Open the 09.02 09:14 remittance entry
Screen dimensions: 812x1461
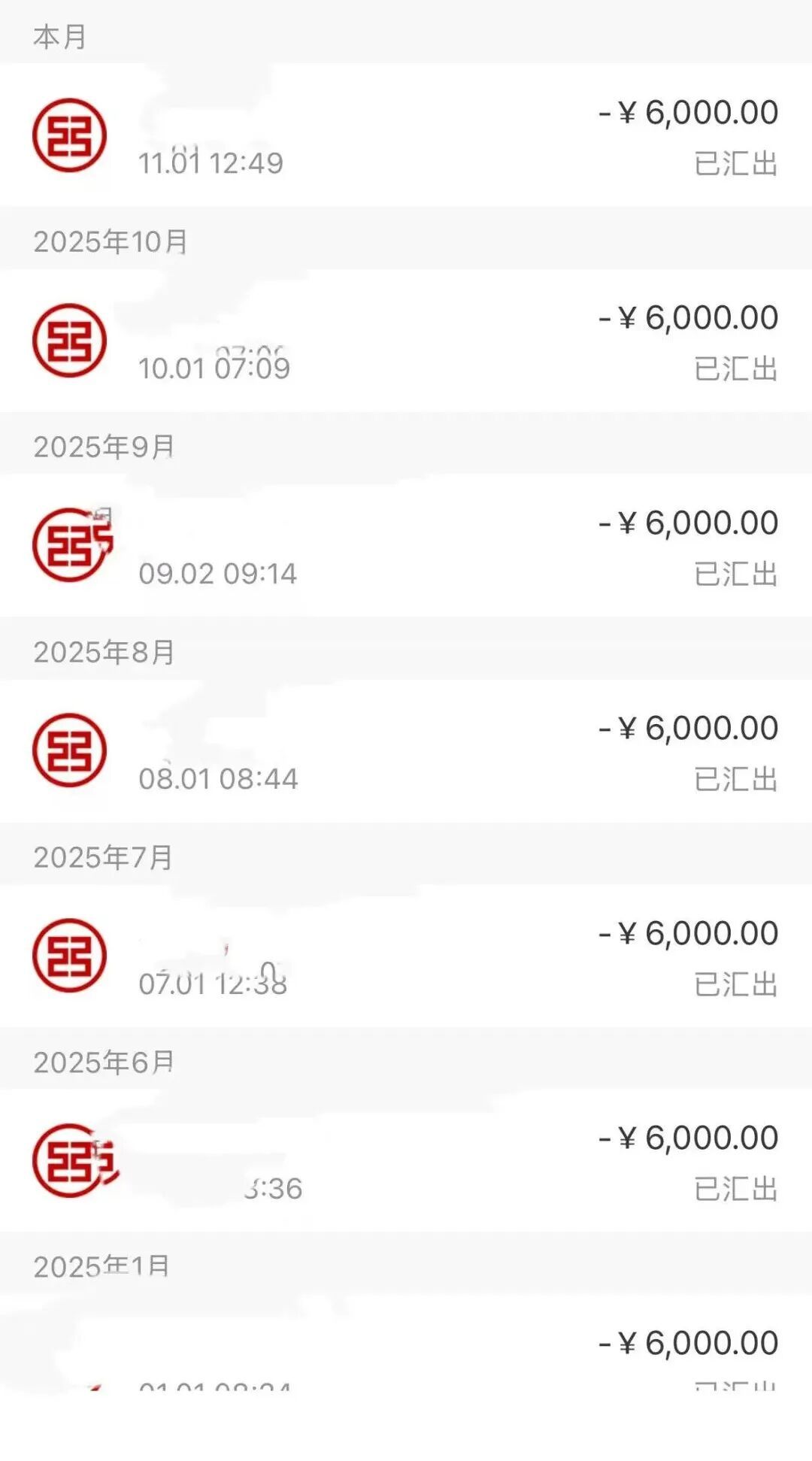[406, 547]
